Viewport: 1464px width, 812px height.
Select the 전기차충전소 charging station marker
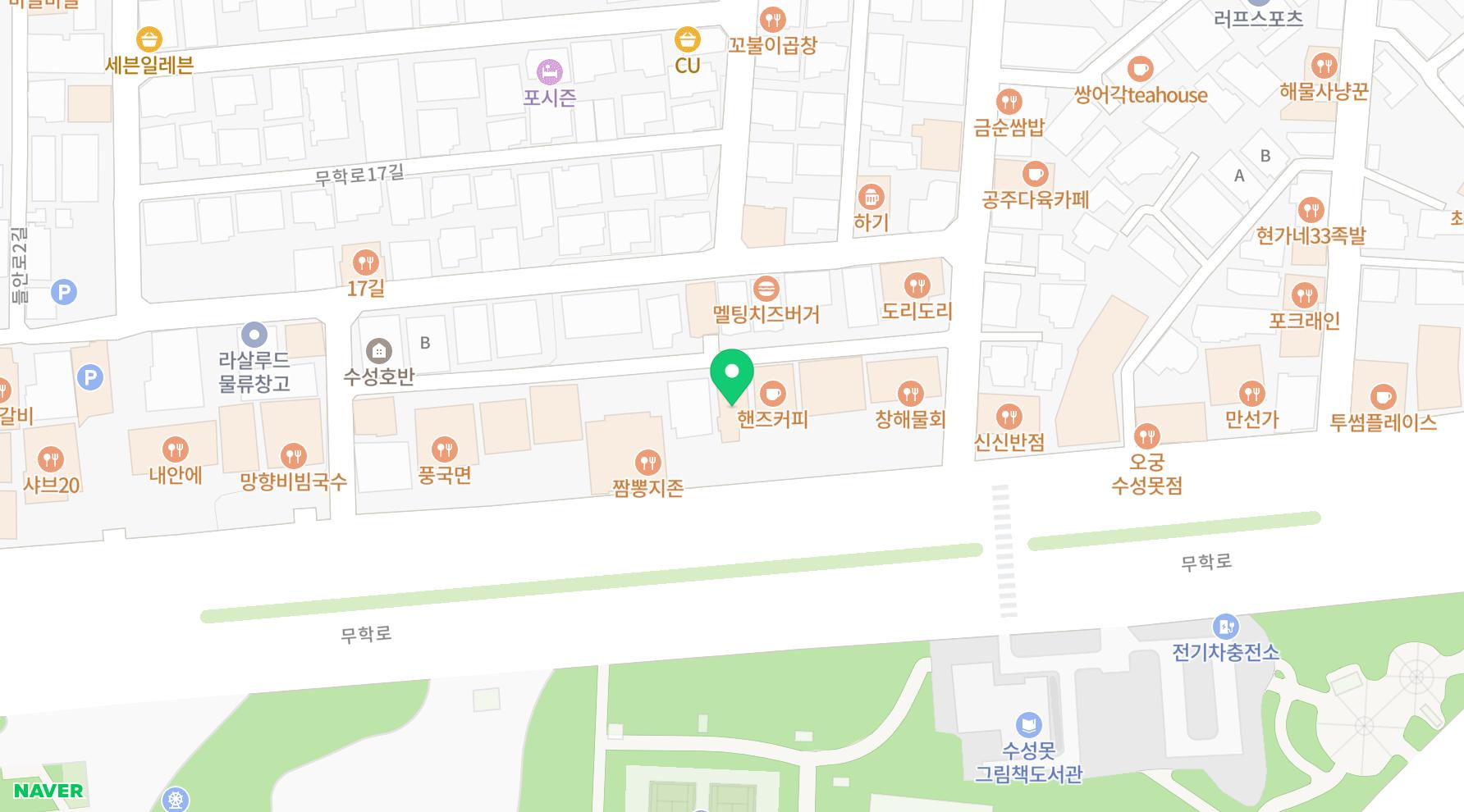coord(1225,627)
